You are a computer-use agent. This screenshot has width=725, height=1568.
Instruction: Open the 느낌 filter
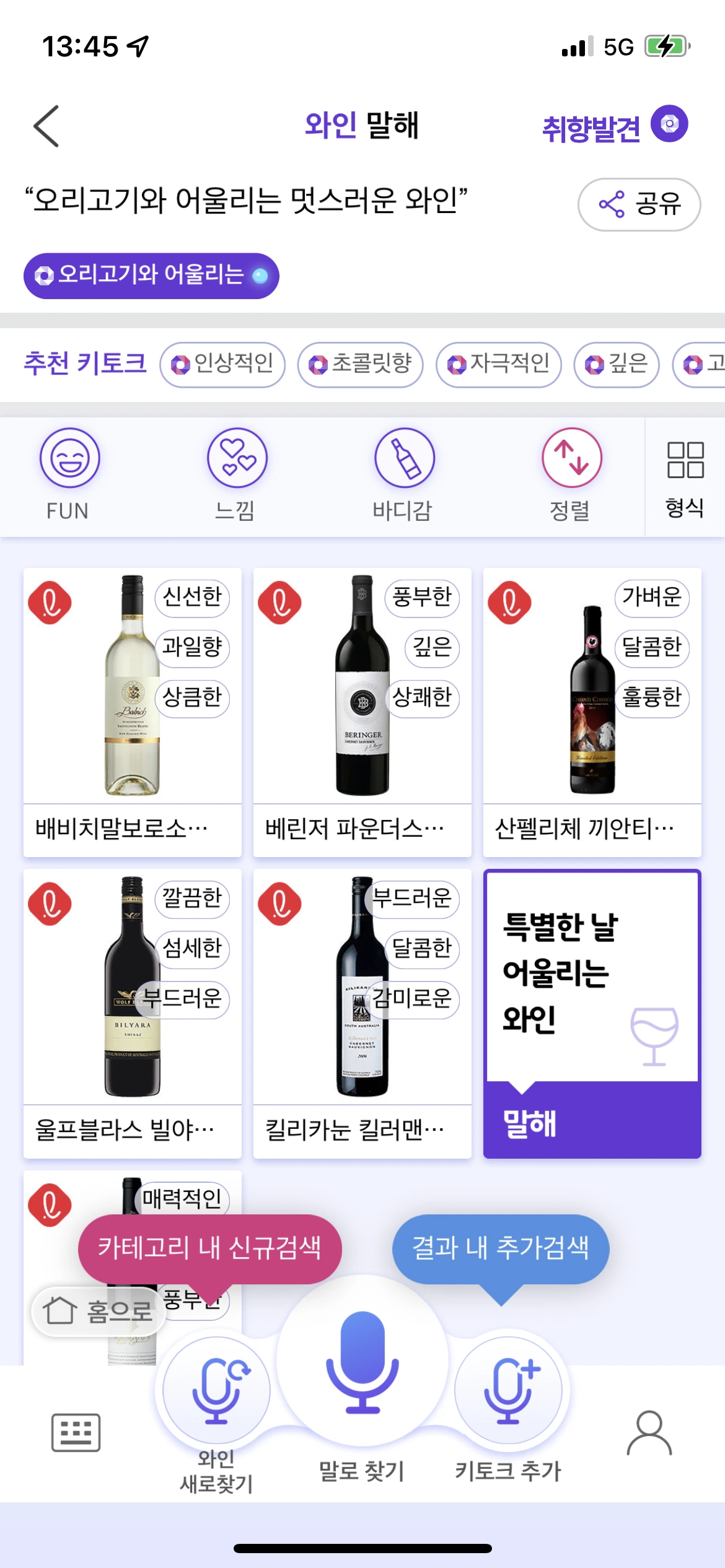tap(236, 474)
